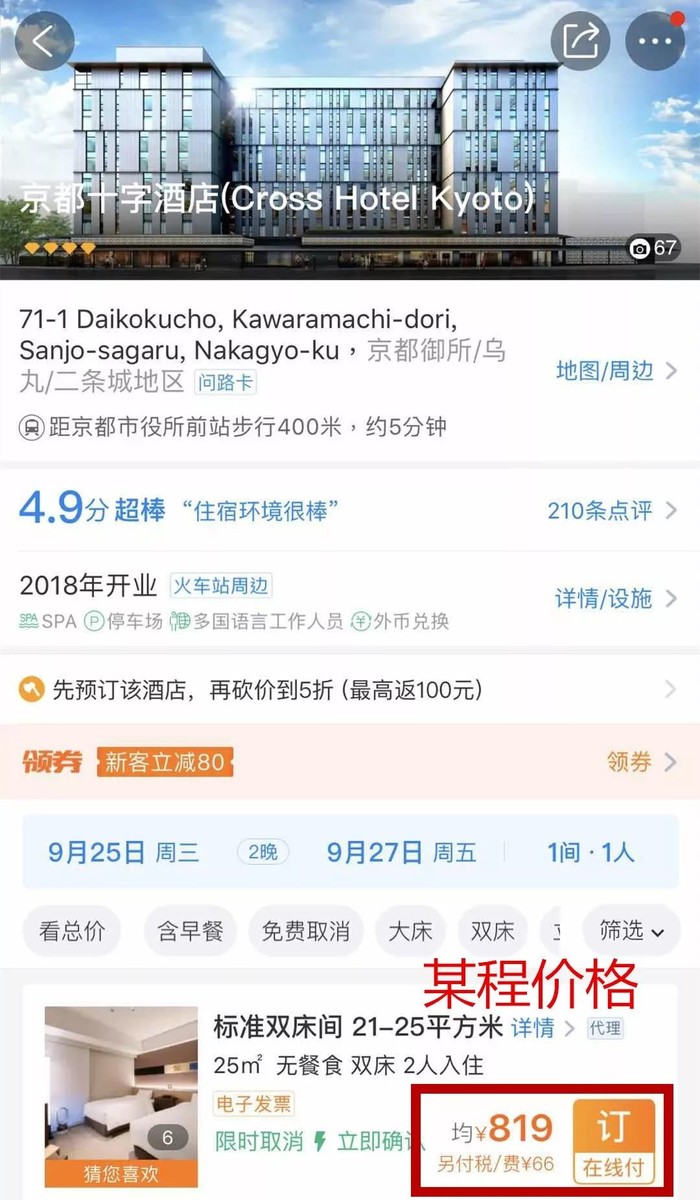The height and width of the screenshot is (1200, 700).
Task: Edit the 1间·1人 room and guest count
Action: [590, 852]
